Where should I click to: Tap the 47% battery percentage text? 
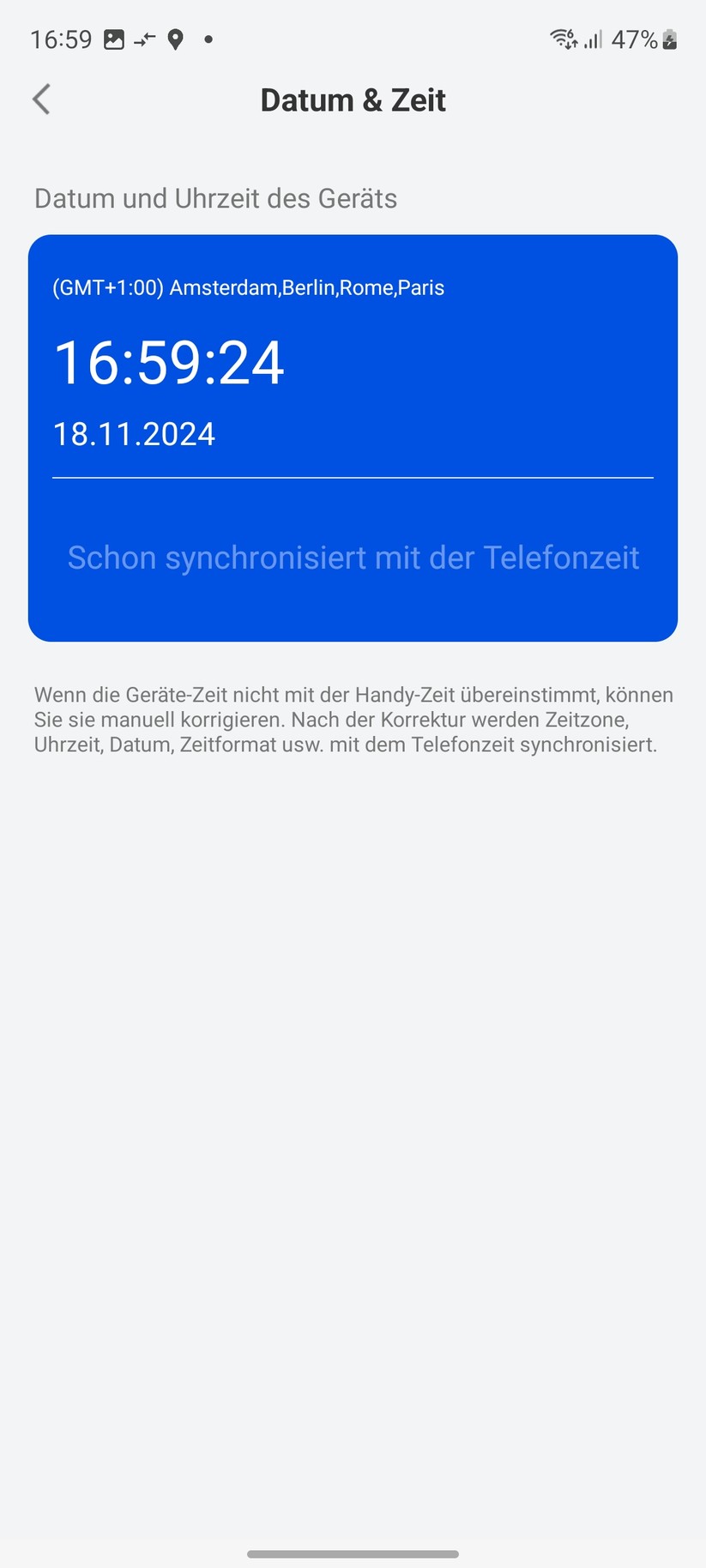pyautogui.click(x=635, y=39)
